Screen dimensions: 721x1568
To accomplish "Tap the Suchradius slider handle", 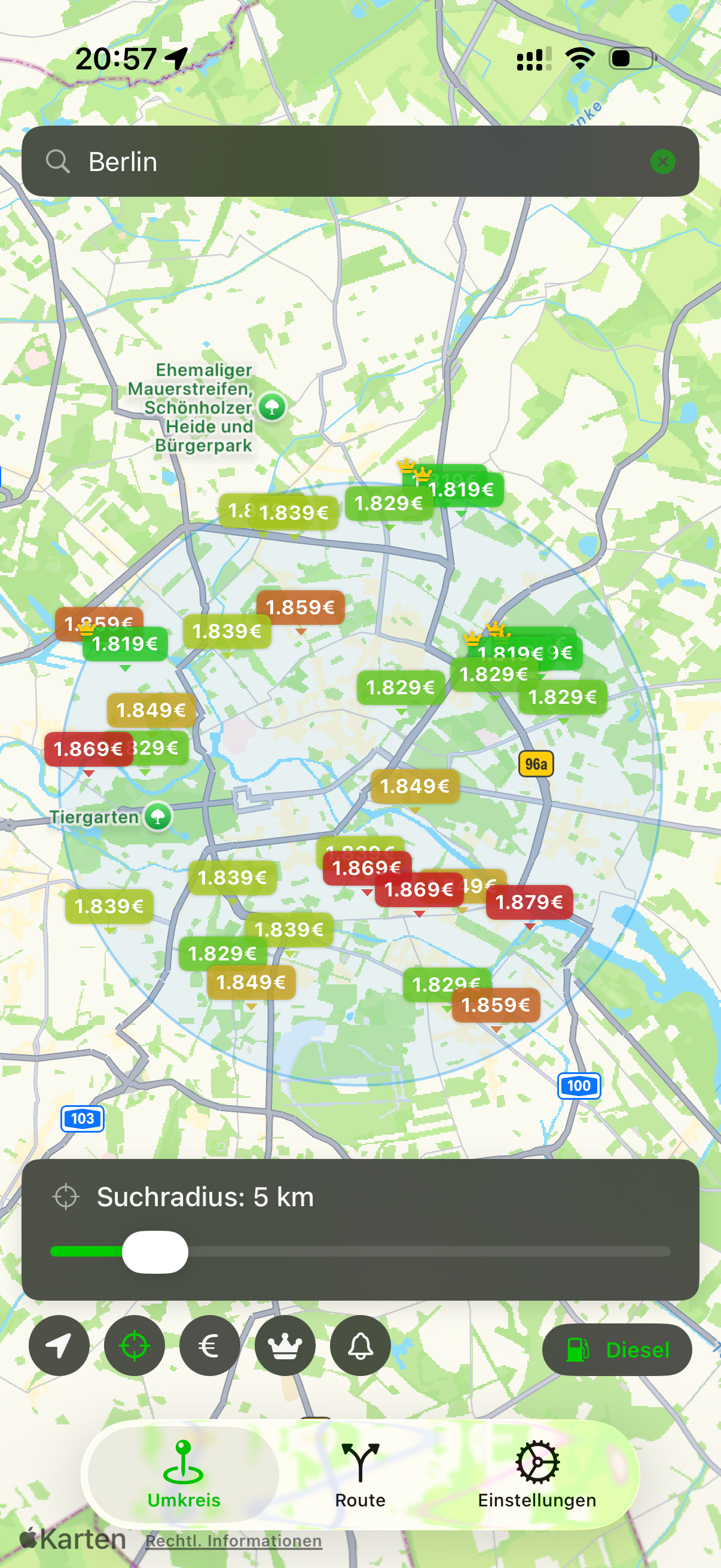I will [155, 1252].
